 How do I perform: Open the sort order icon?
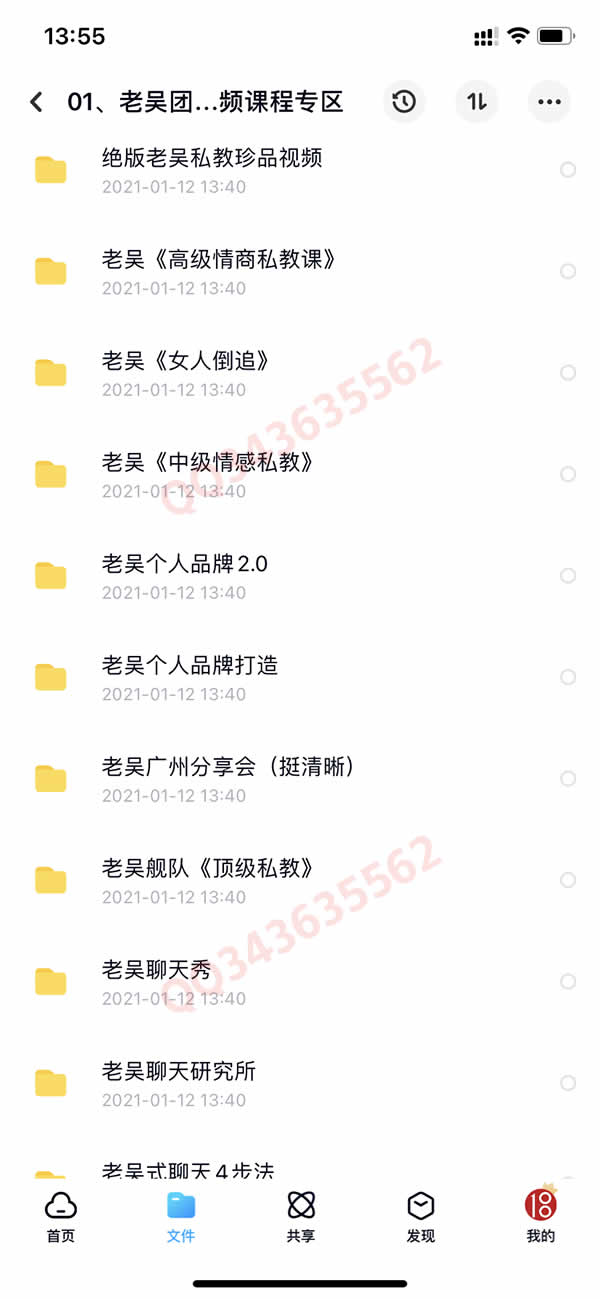(477, 101)
